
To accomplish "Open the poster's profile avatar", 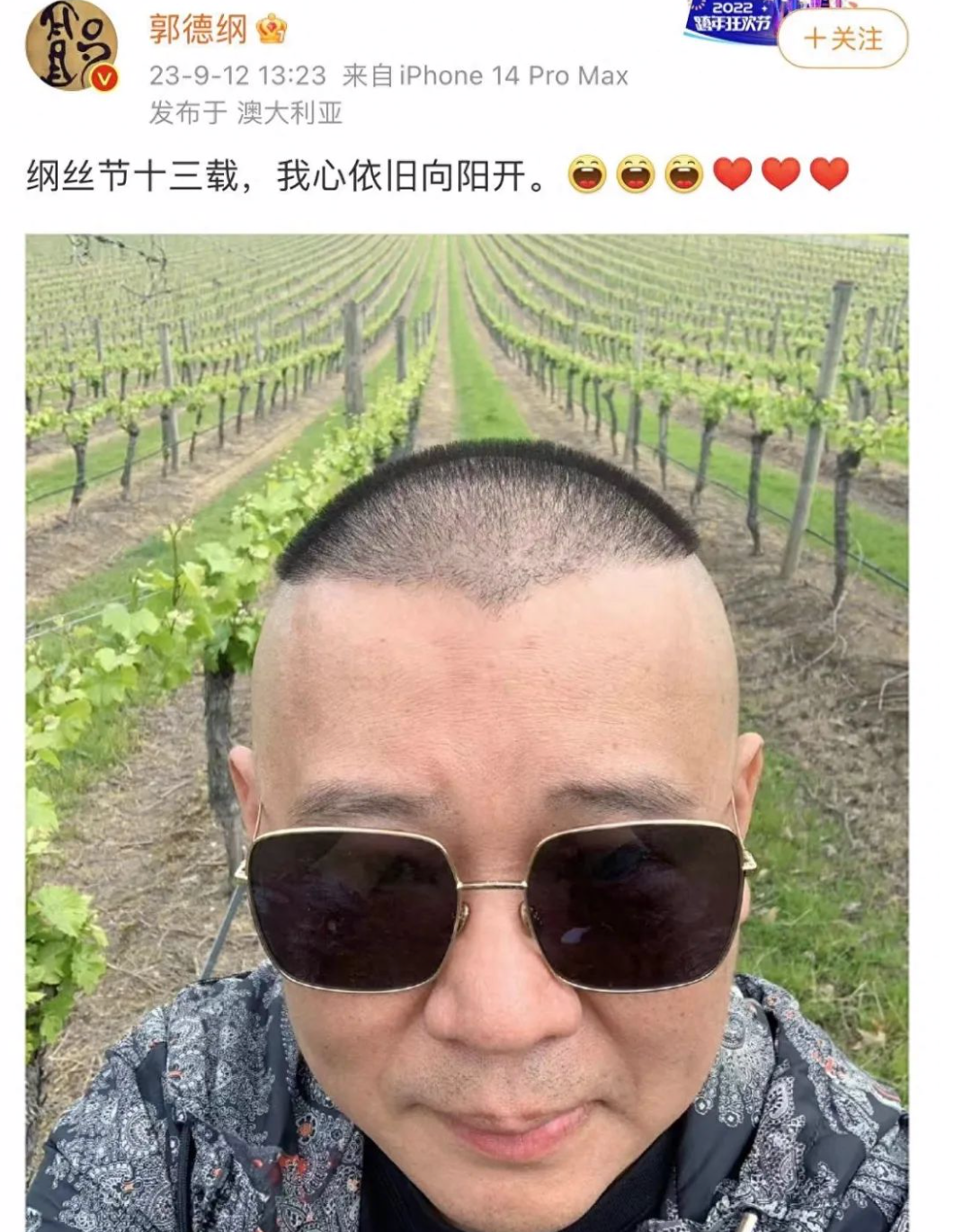I will tap(71, 46).
